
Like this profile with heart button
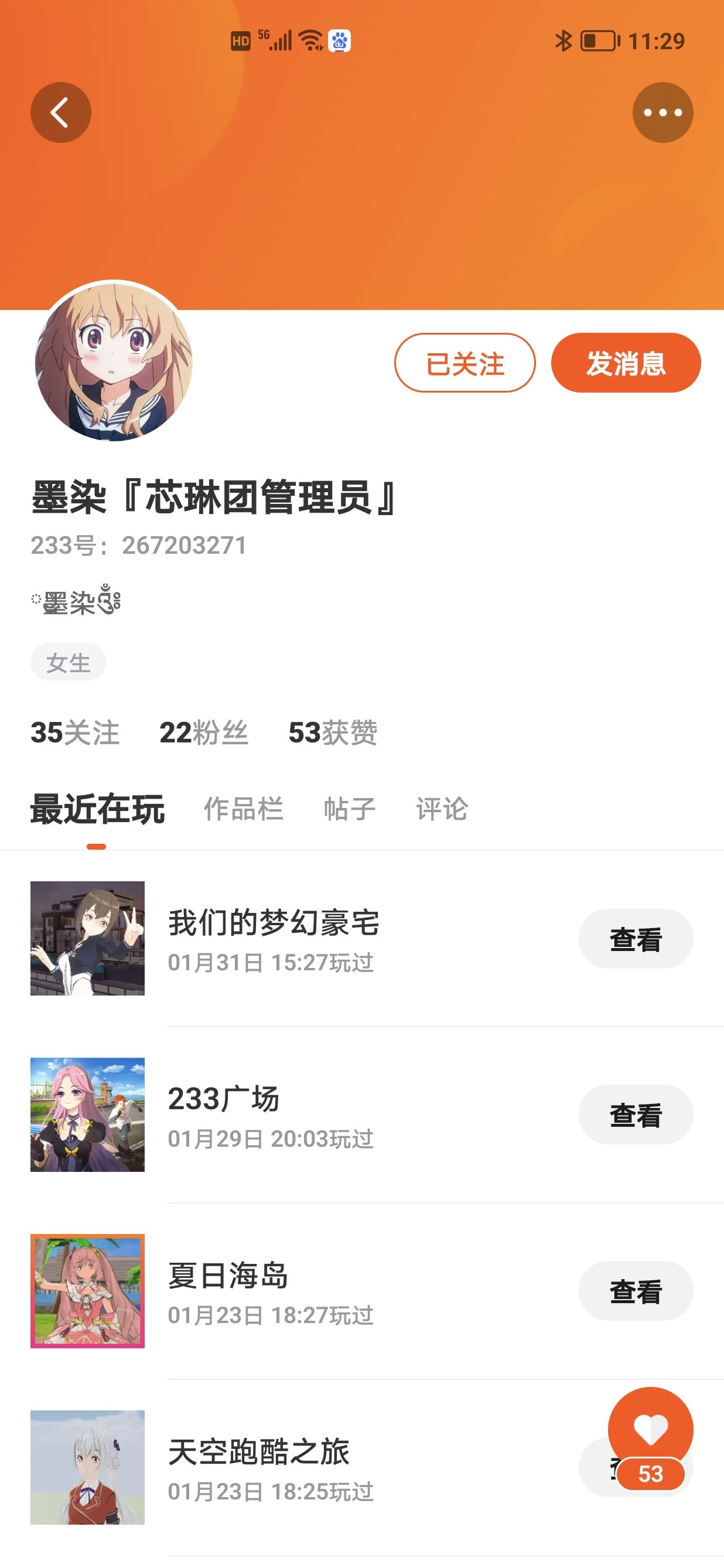(x=650, y=1430)
